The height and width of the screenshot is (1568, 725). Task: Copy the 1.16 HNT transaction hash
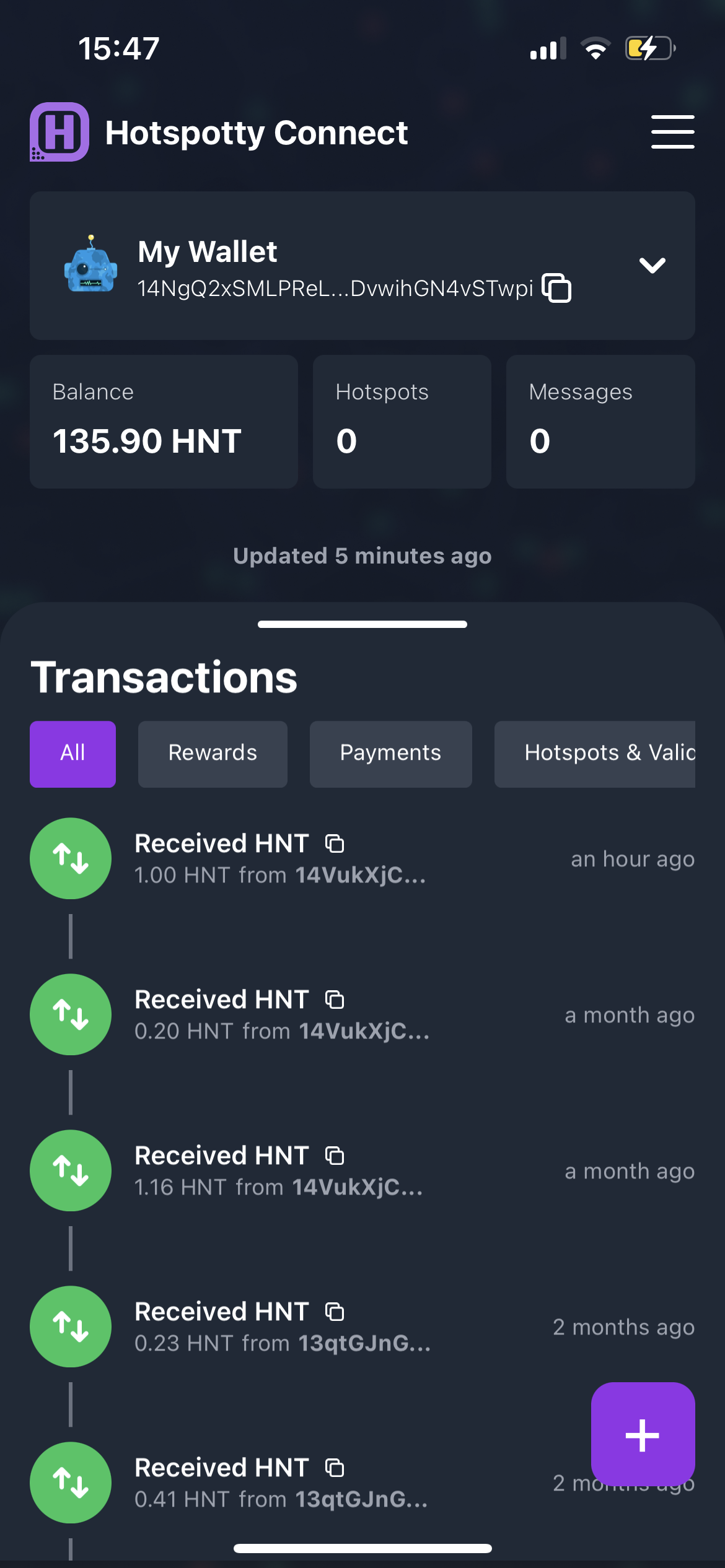[x=335, y=1156]
